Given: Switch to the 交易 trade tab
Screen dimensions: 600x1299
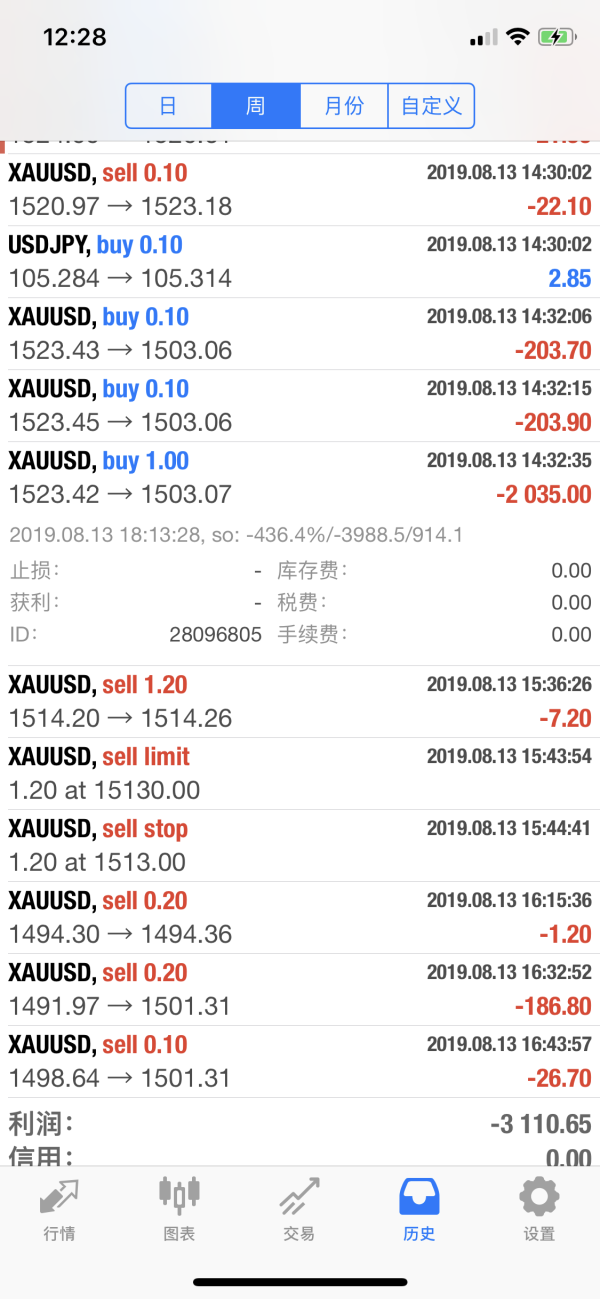Looking at the screenshot, I should pyautogui.click(x=299, y=1209).
